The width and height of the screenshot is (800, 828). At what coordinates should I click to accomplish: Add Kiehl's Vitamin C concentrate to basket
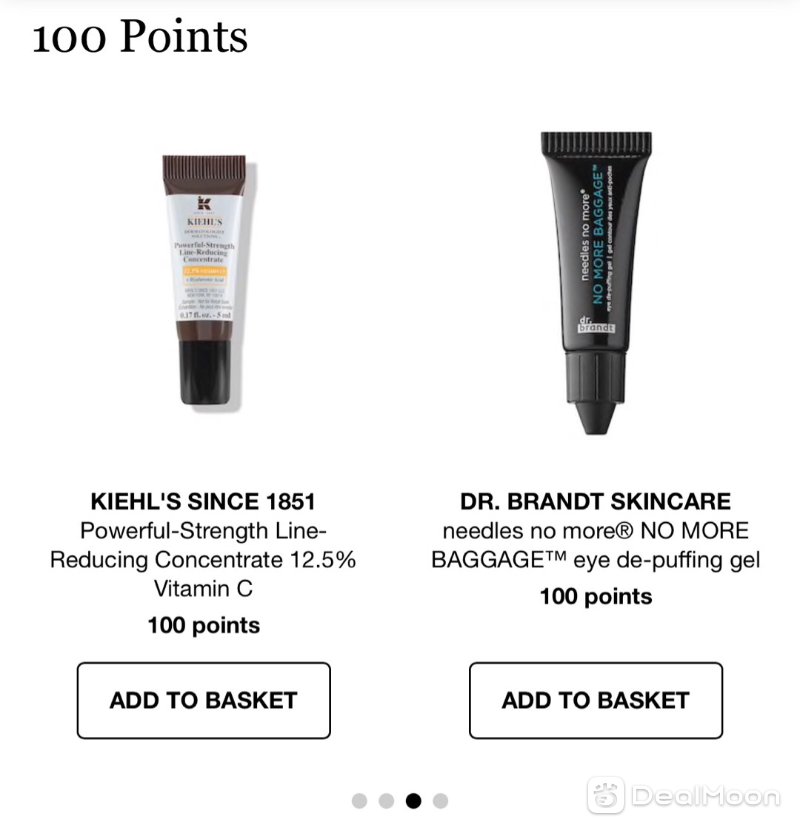pos(203,700)
